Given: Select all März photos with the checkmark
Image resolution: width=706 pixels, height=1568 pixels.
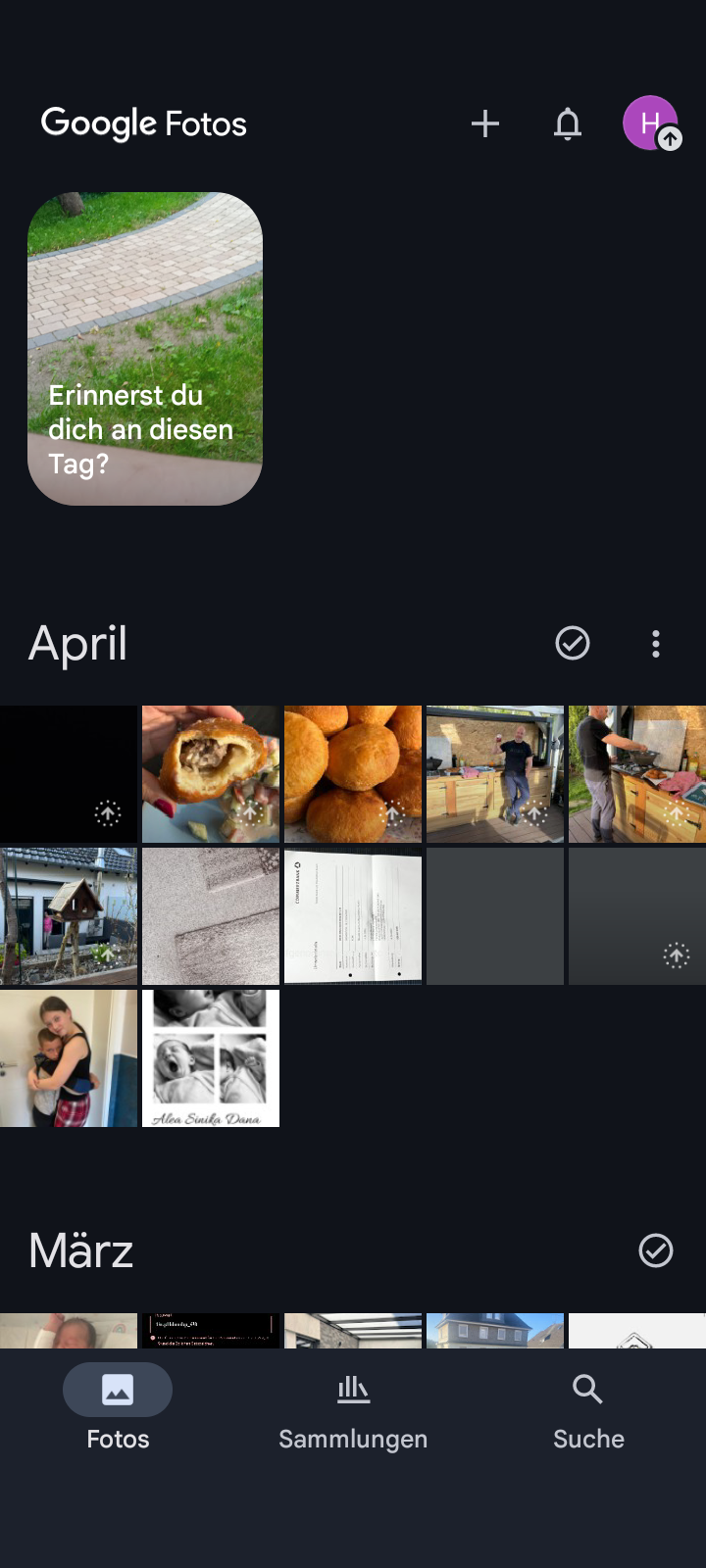Looking at the screenshot, I should pyautogui.click(x=656, y=1250).
